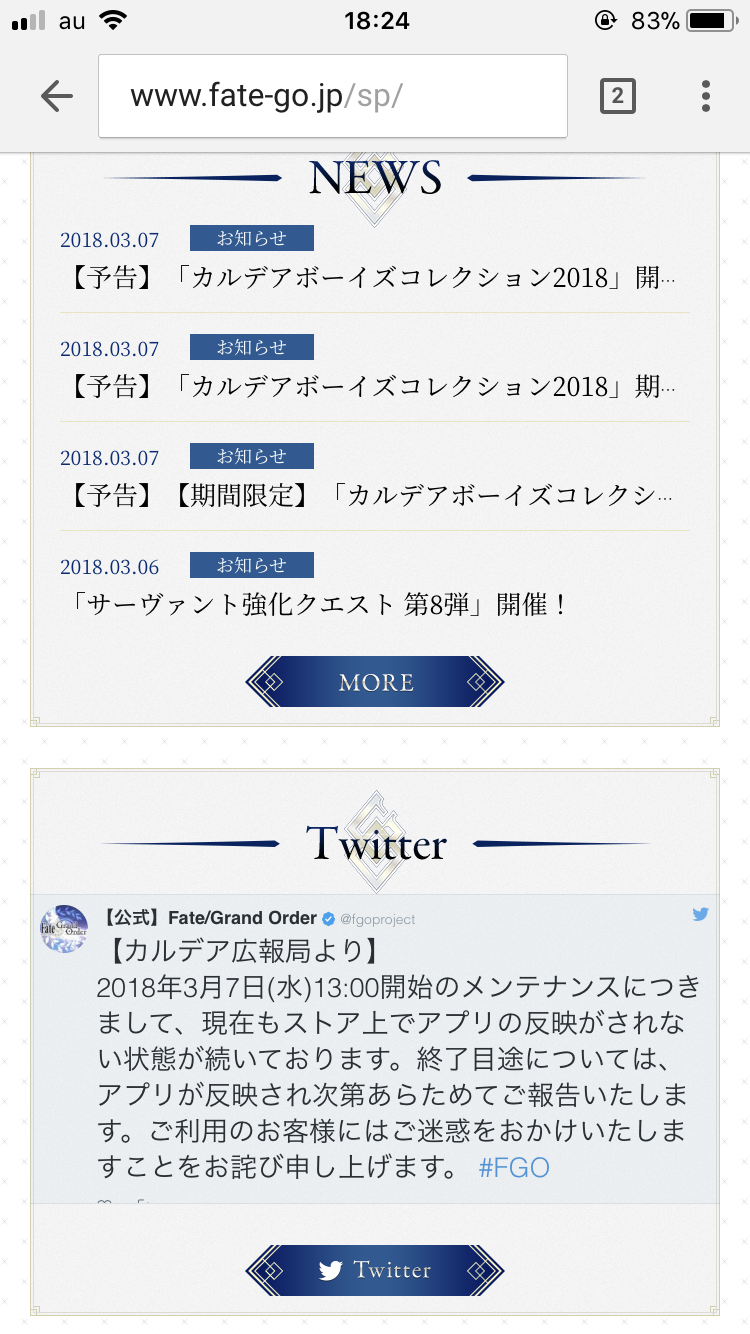The height and width of the screenshot is (1334, 750).
Task: Open the fgoproject profile avatar
Action: pos(64,928)
